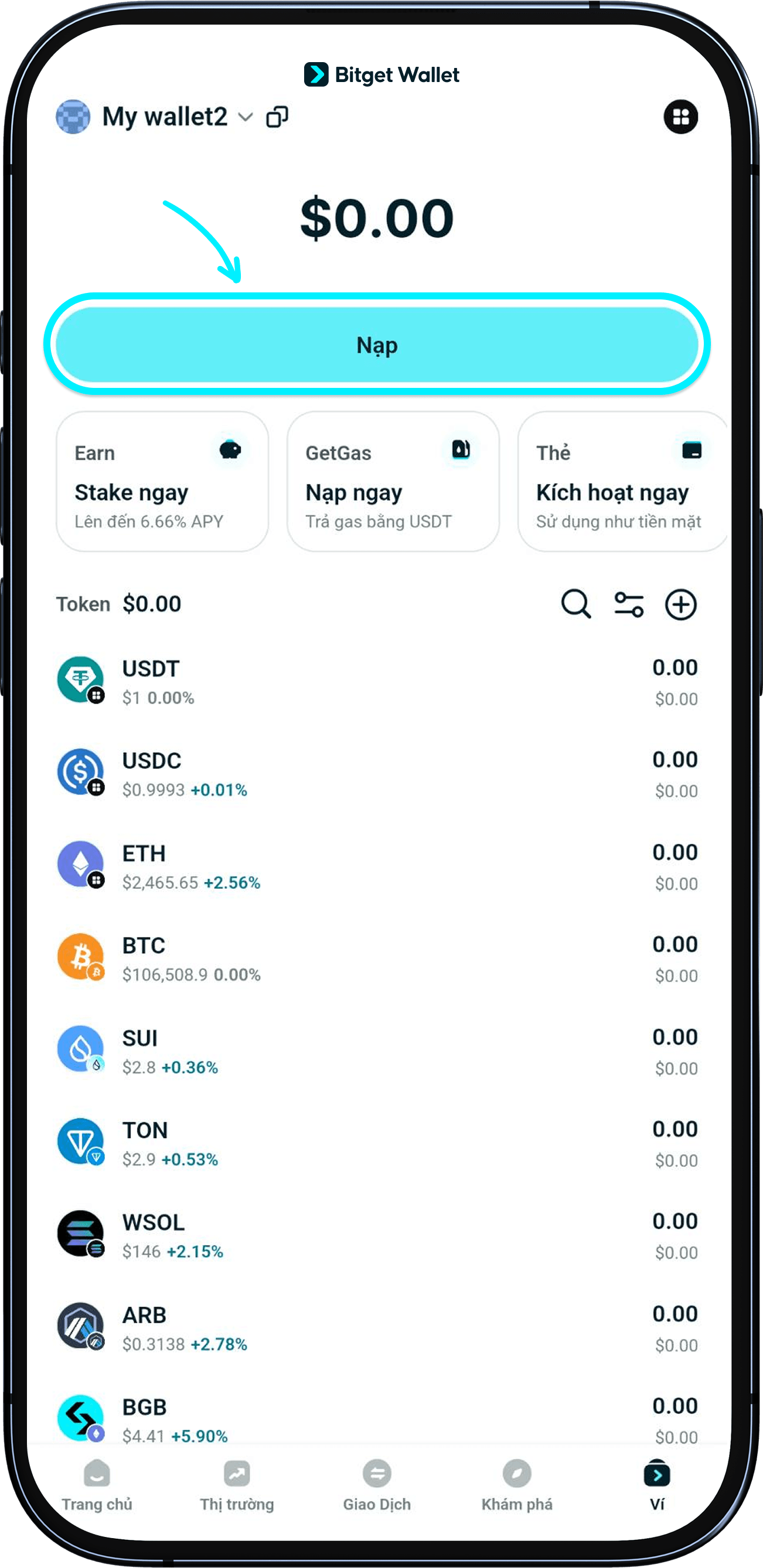763x1568 pixels.
Task: Switch to the Trang chủ tab
Action: 97,1485
